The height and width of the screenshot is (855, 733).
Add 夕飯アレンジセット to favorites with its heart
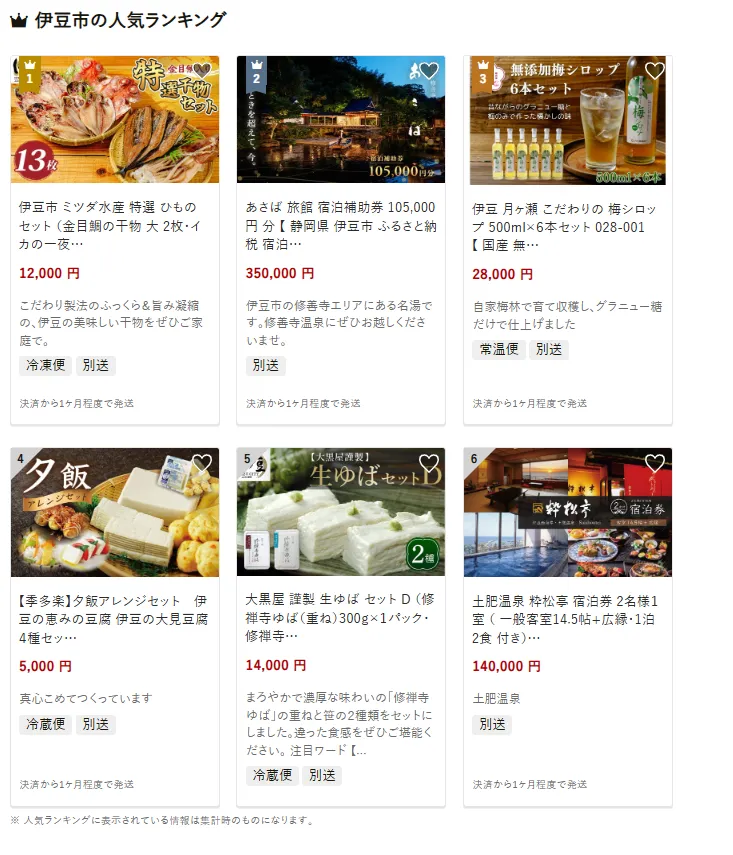pos(202,463)
